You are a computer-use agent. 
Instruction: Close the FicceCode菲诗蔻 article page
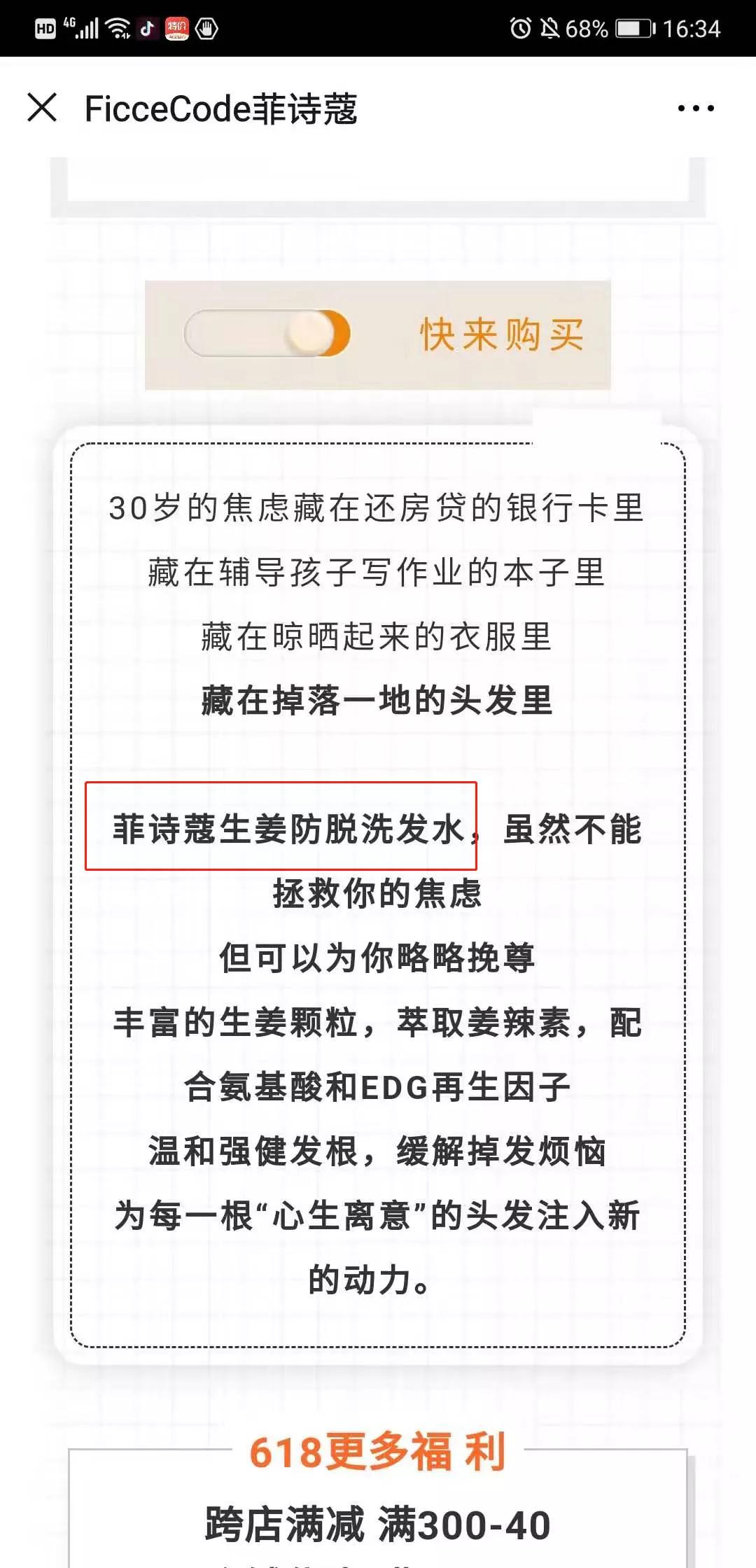(42, 108)
